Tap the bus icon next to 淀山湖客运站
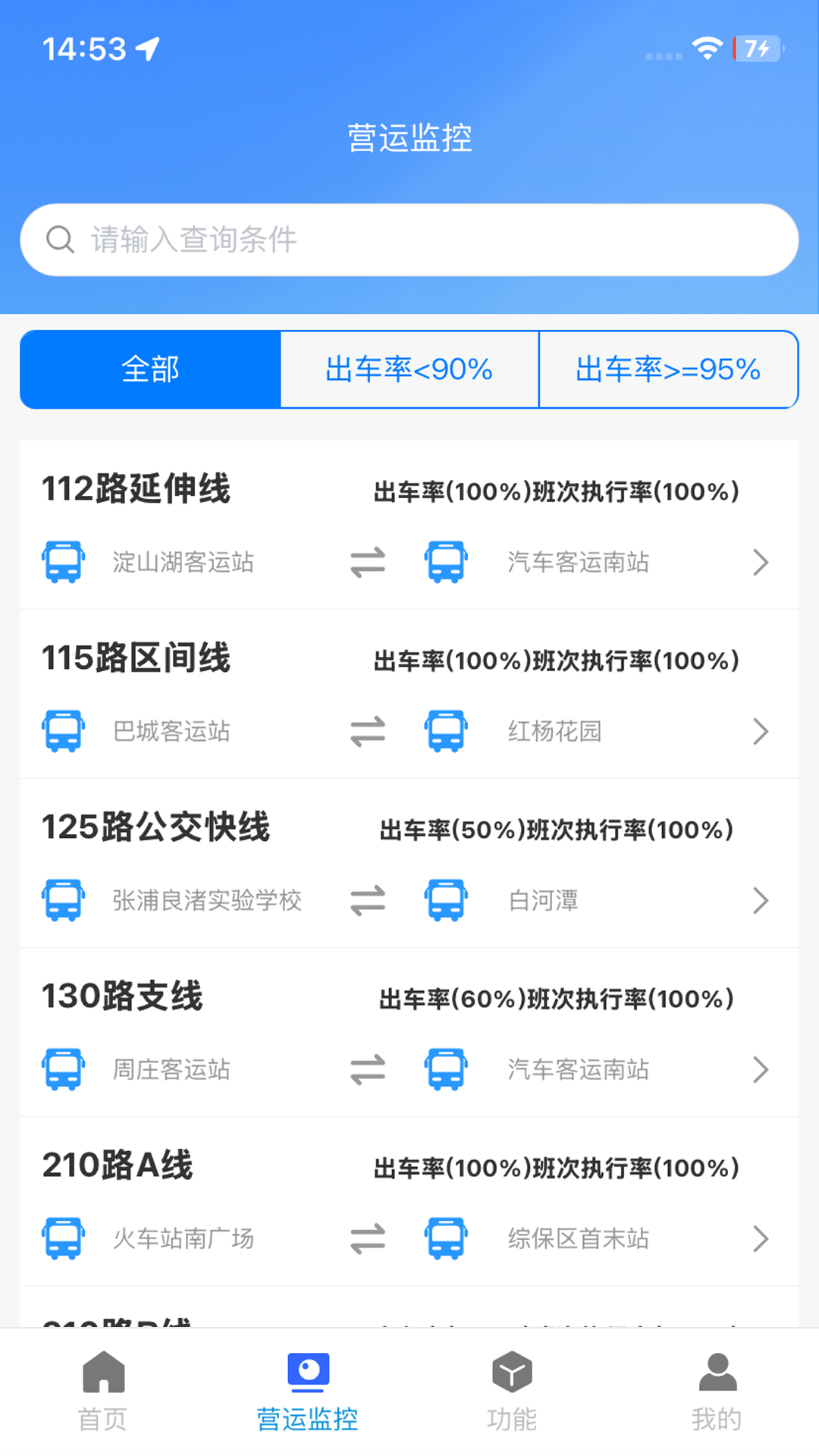The height and width of the screenshot is (1456, 819). [63, 563]
